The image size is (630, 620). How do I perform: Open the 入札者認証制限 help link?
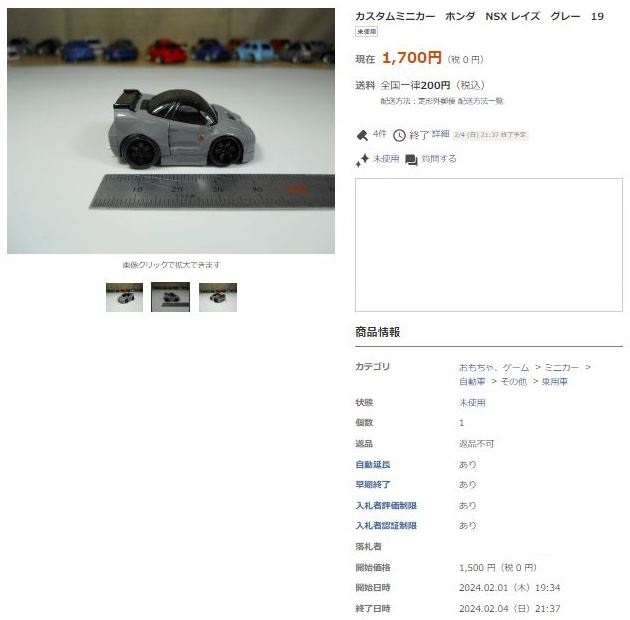385,525
